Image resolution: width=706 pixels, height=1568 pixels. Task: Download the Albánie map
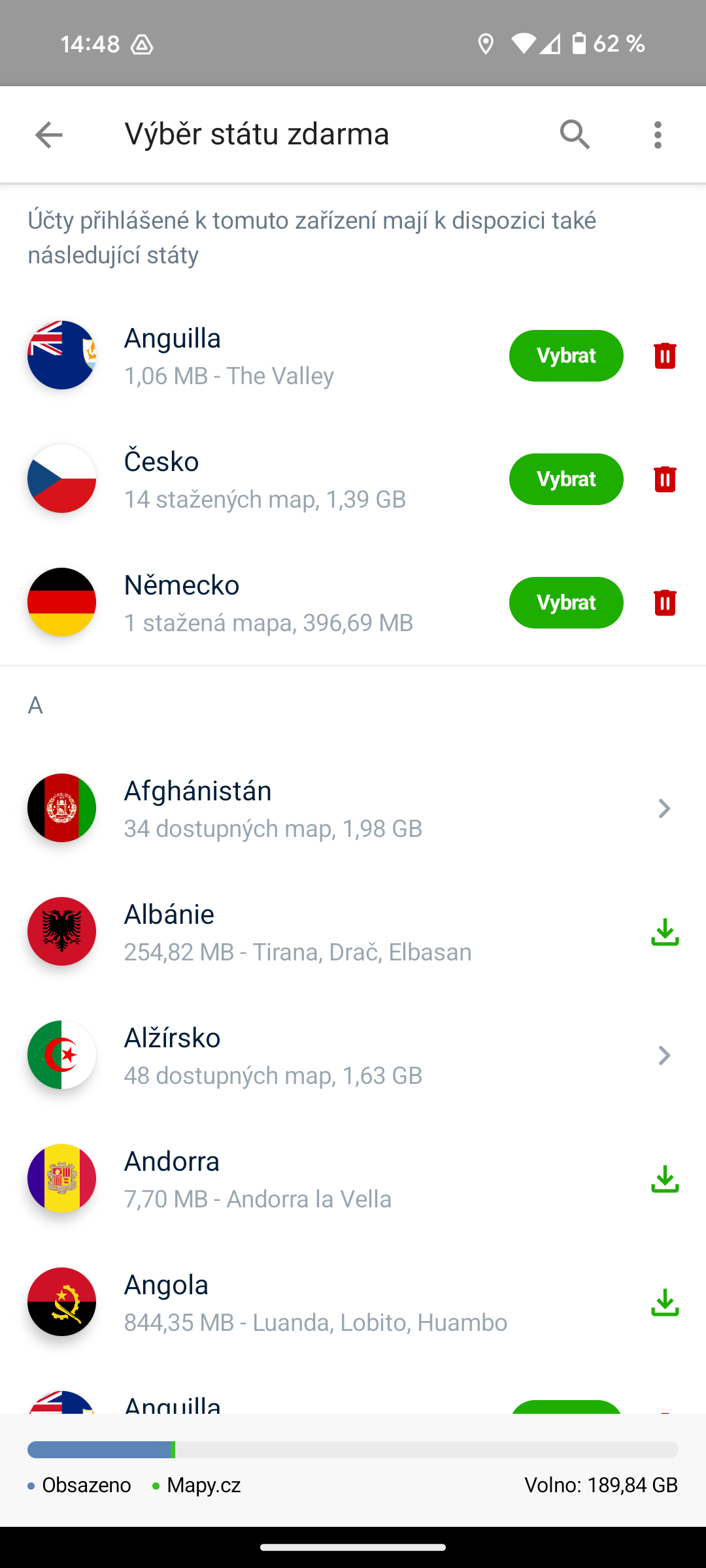[665, 932]
